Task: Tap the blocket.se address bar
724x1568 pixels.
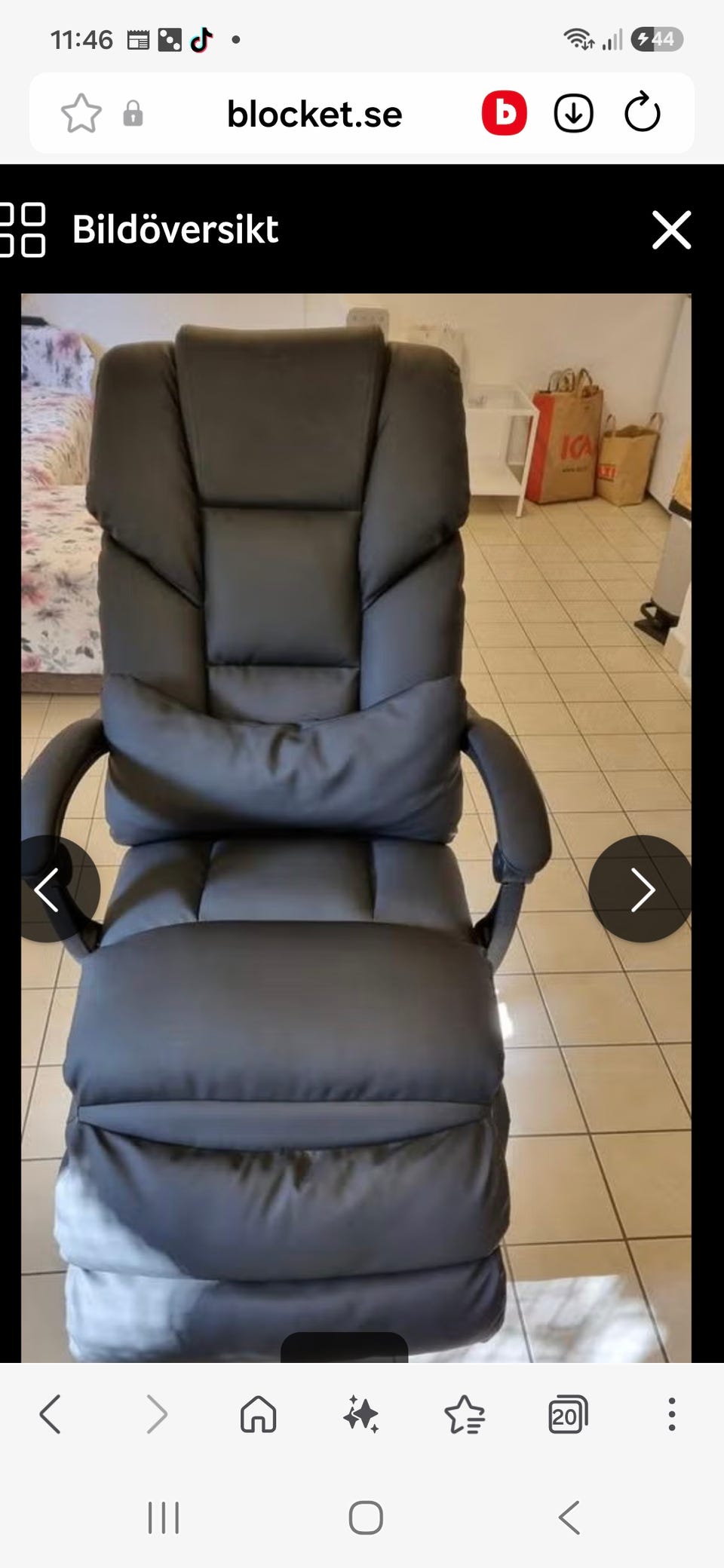Action: [314, 115]
